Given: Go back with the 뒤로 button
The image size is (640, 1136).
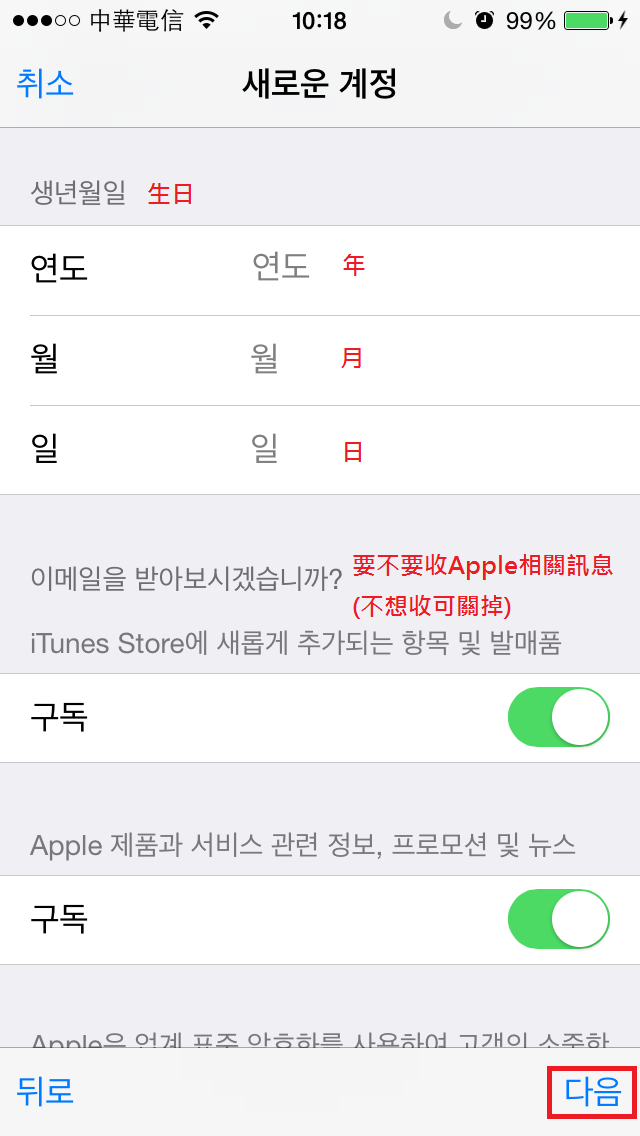Looking at the screenshot, I should coord(45,1089).
